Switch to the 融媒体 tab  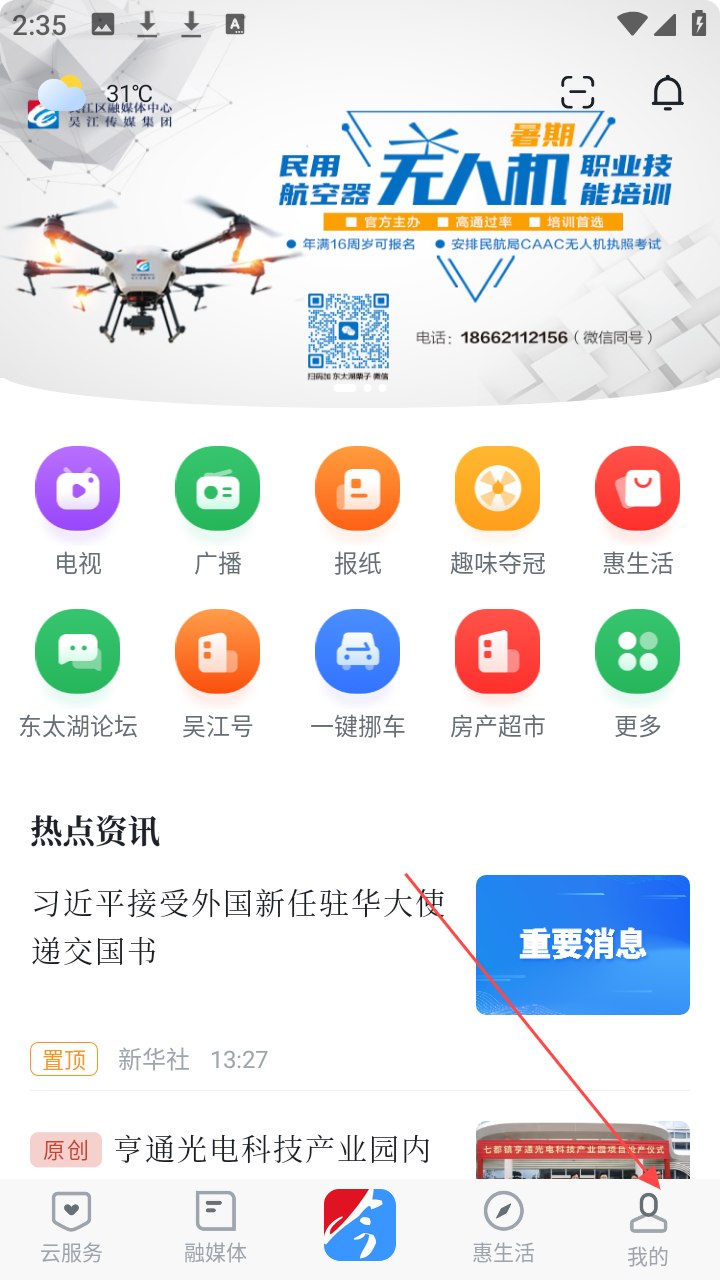tap(215, 1228)
